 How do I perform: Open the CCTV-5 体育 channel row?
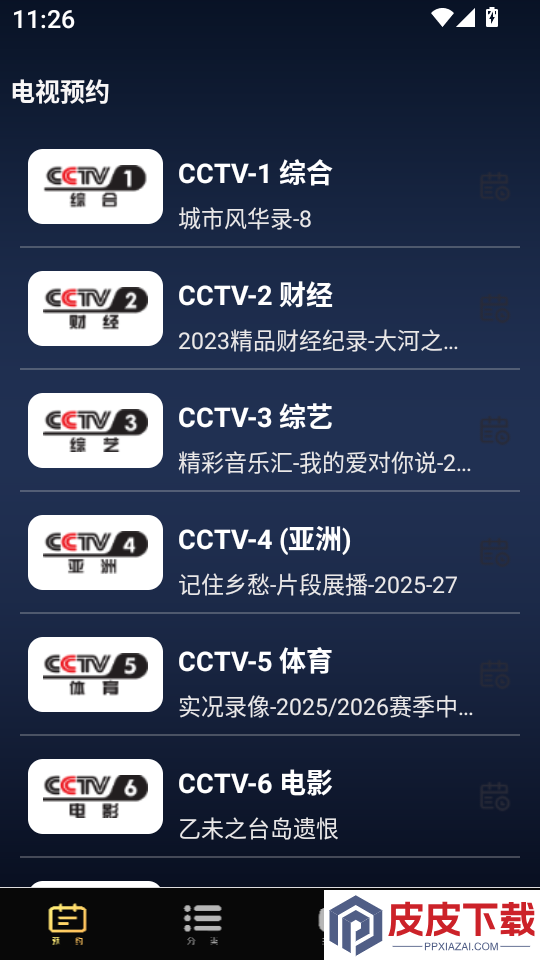(x=270, y=674)
